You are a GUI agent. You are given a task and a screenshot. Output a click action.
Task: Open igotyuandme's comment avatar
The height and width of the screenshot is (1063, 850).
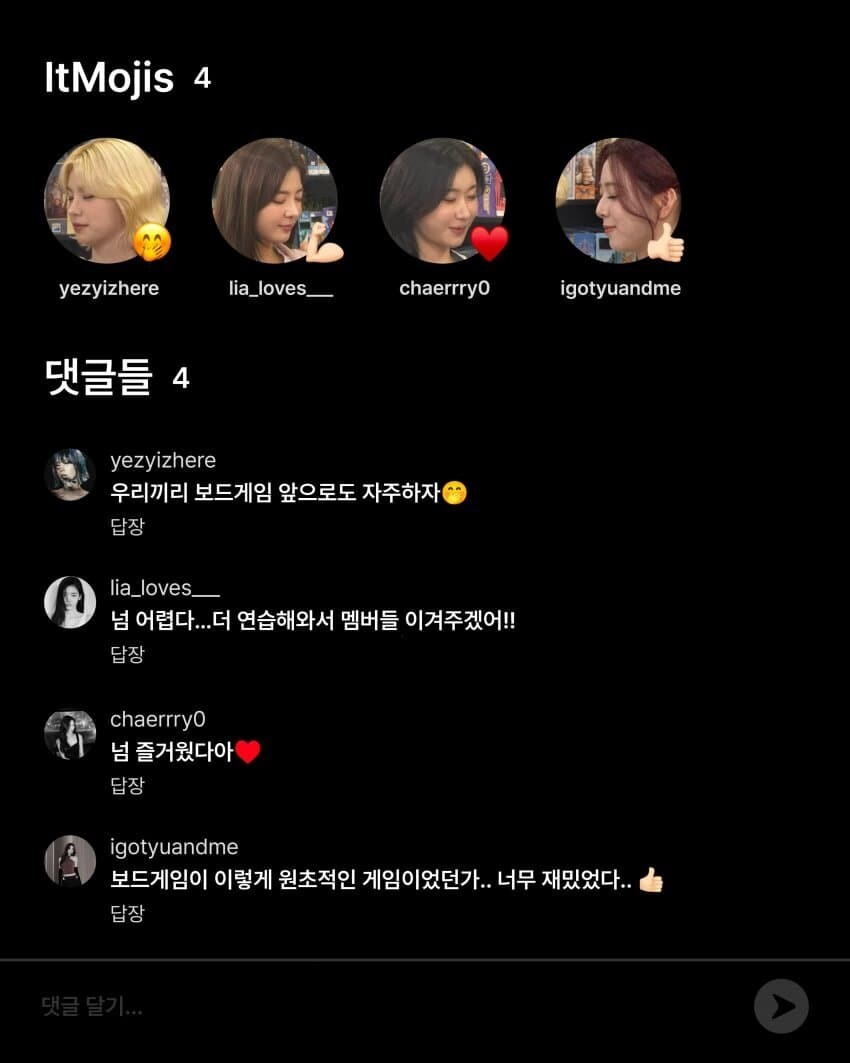tap(70, 861)
